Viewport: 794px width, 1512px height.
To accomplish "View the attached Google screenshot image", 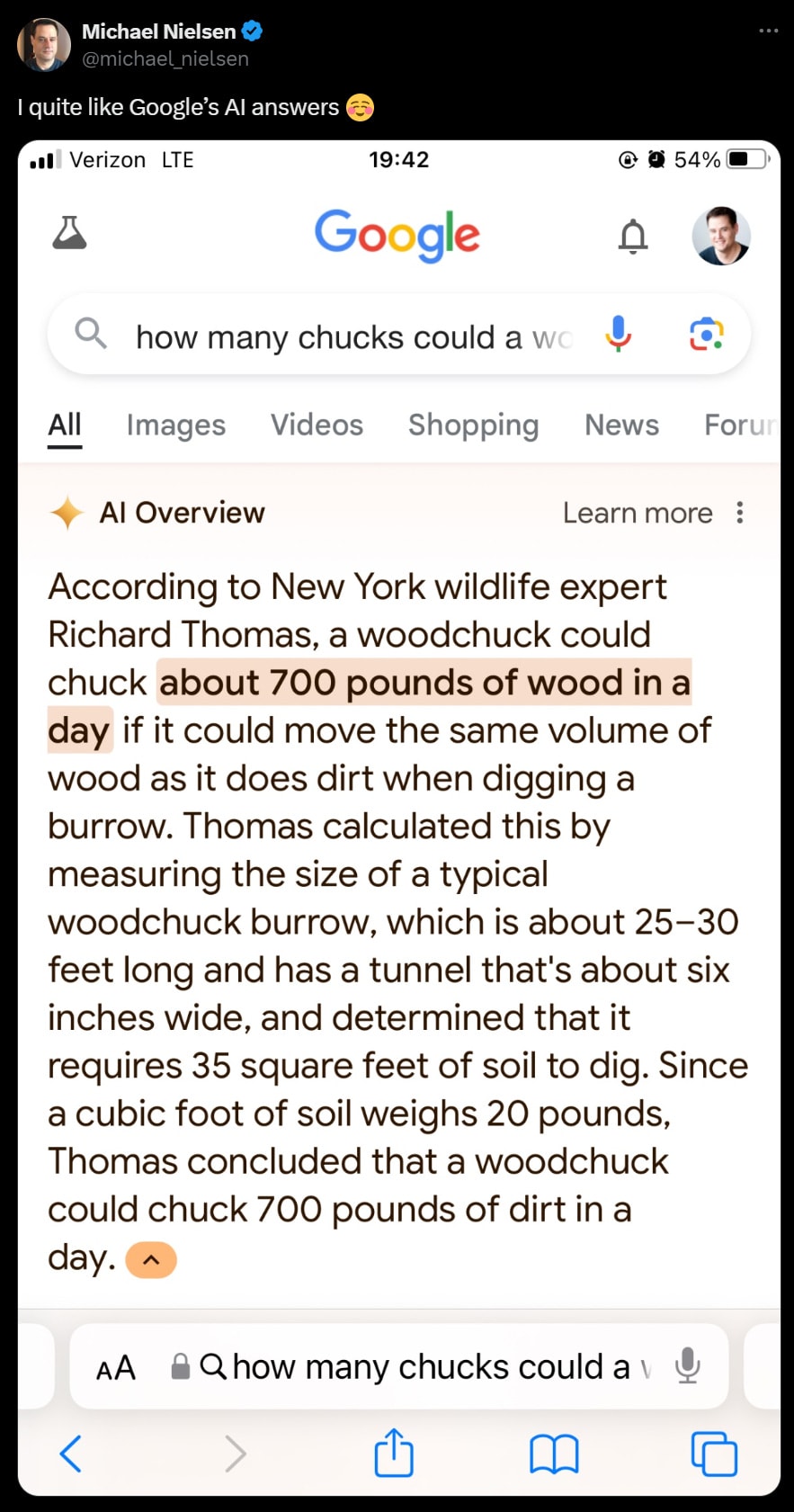I will click(398, 810).
